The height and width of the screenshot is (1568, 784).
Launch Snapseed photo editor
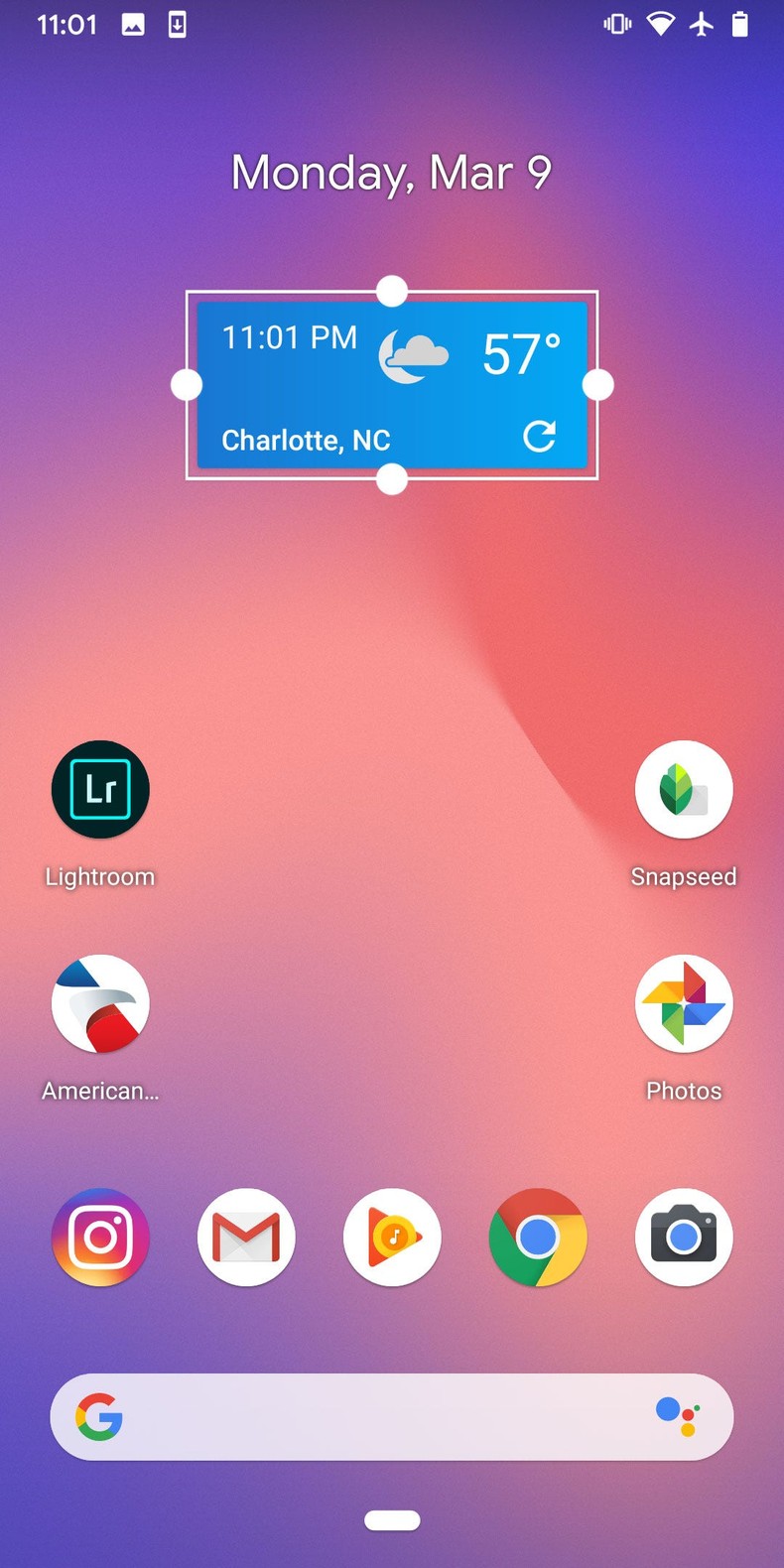(684, 789)
